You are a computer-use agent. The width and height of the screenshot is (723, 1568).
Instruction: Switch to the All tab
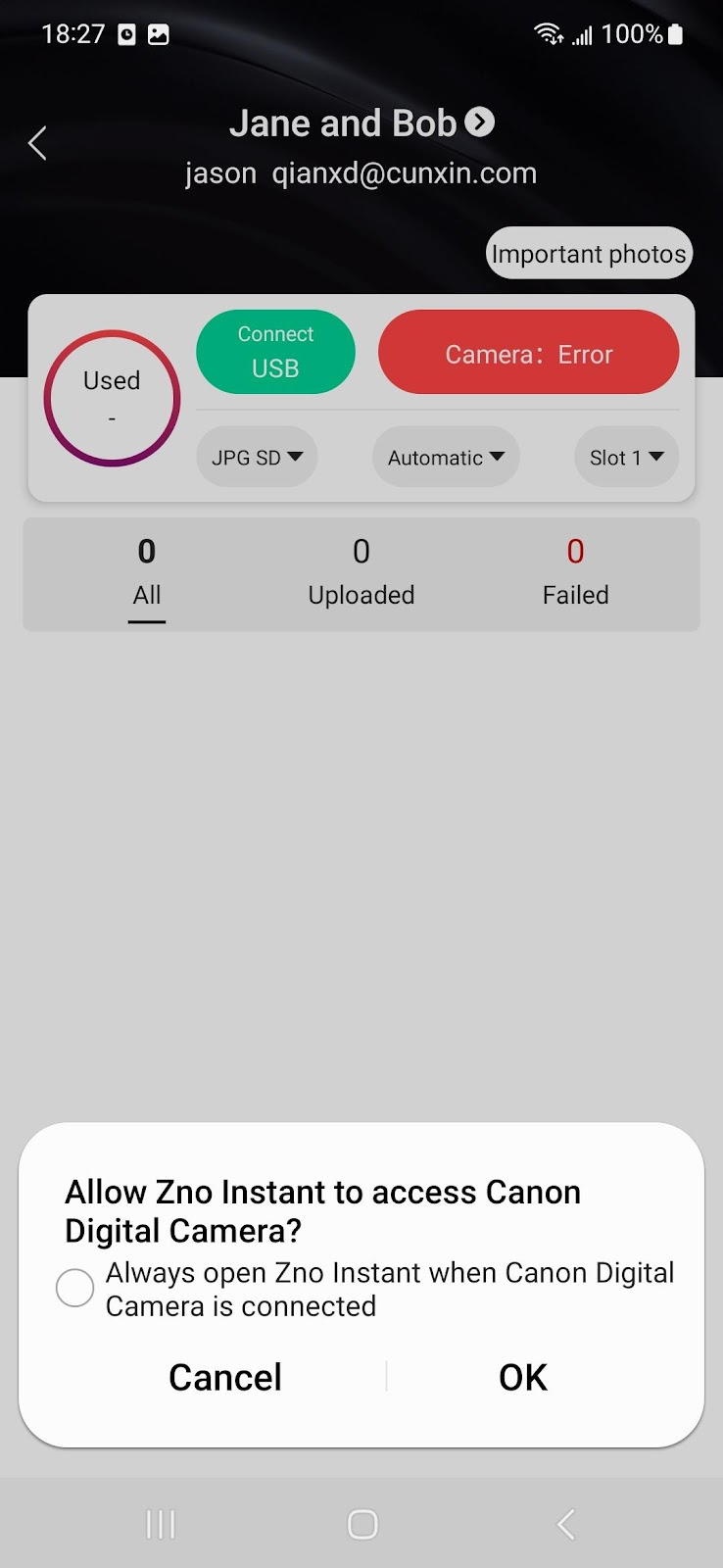(x=147, y=573)
